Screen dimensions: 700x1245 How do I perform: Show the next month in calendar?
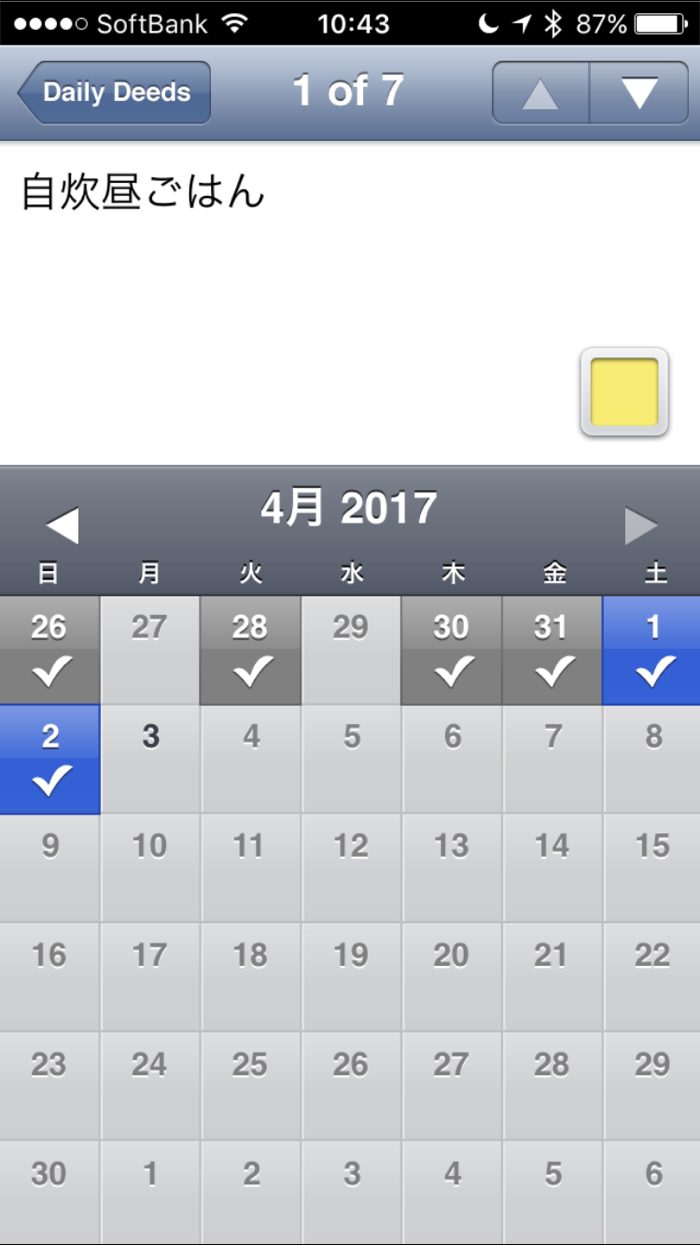(641, 525)
